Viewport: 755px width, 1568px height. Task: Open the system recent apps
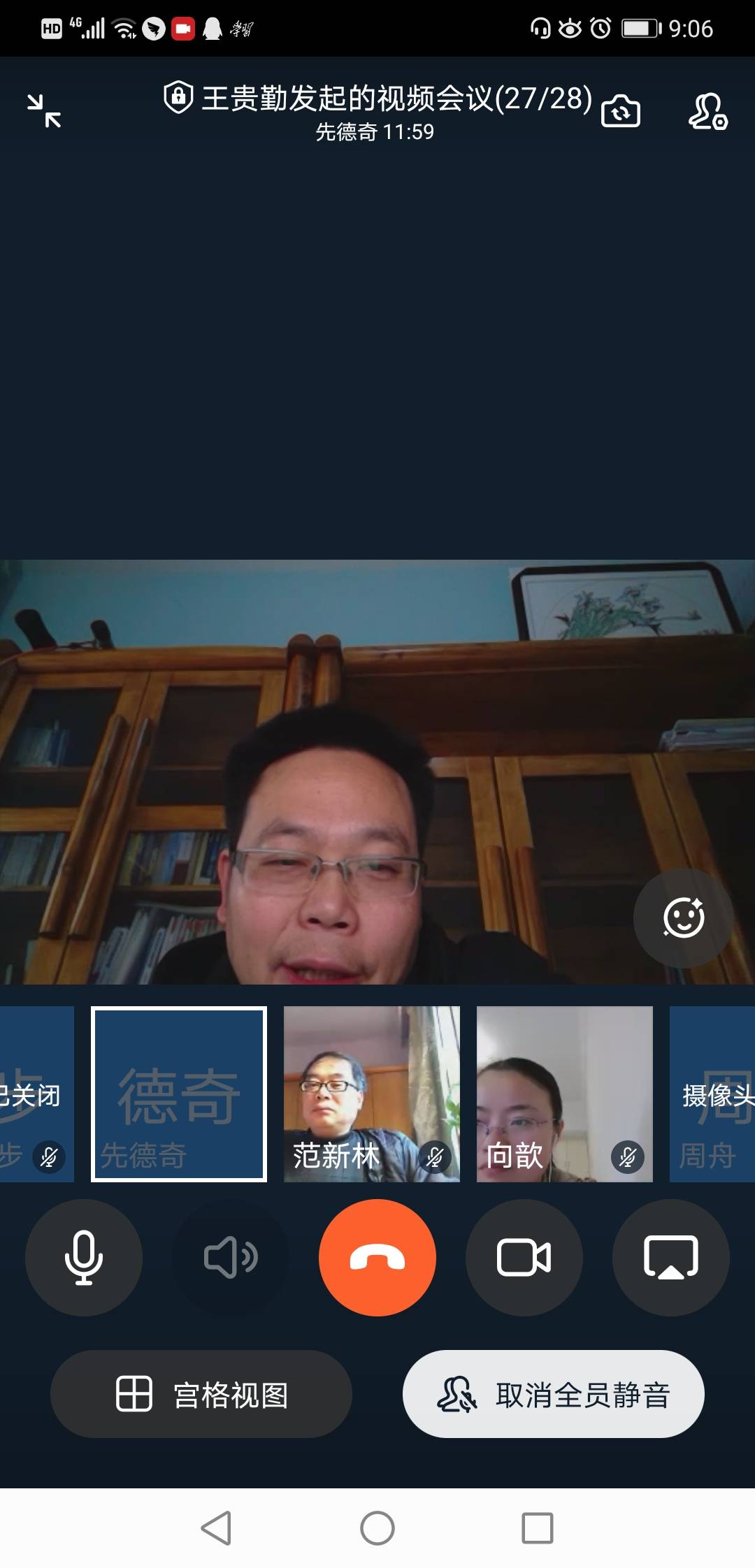[538, 1528]
